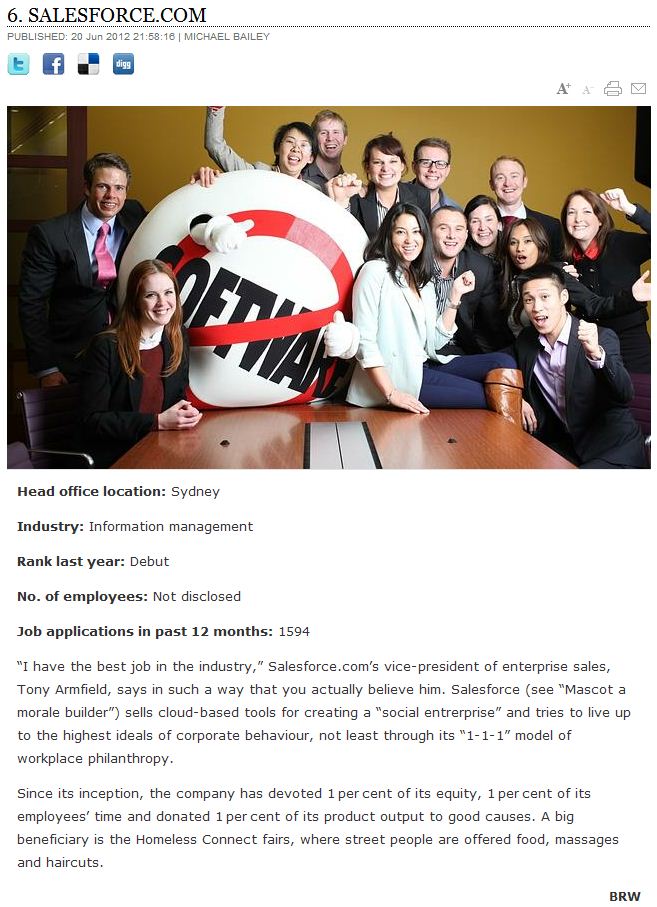Share the article on Facebook
This screenshot has width=657, height=907.
[x=53, y=65]
